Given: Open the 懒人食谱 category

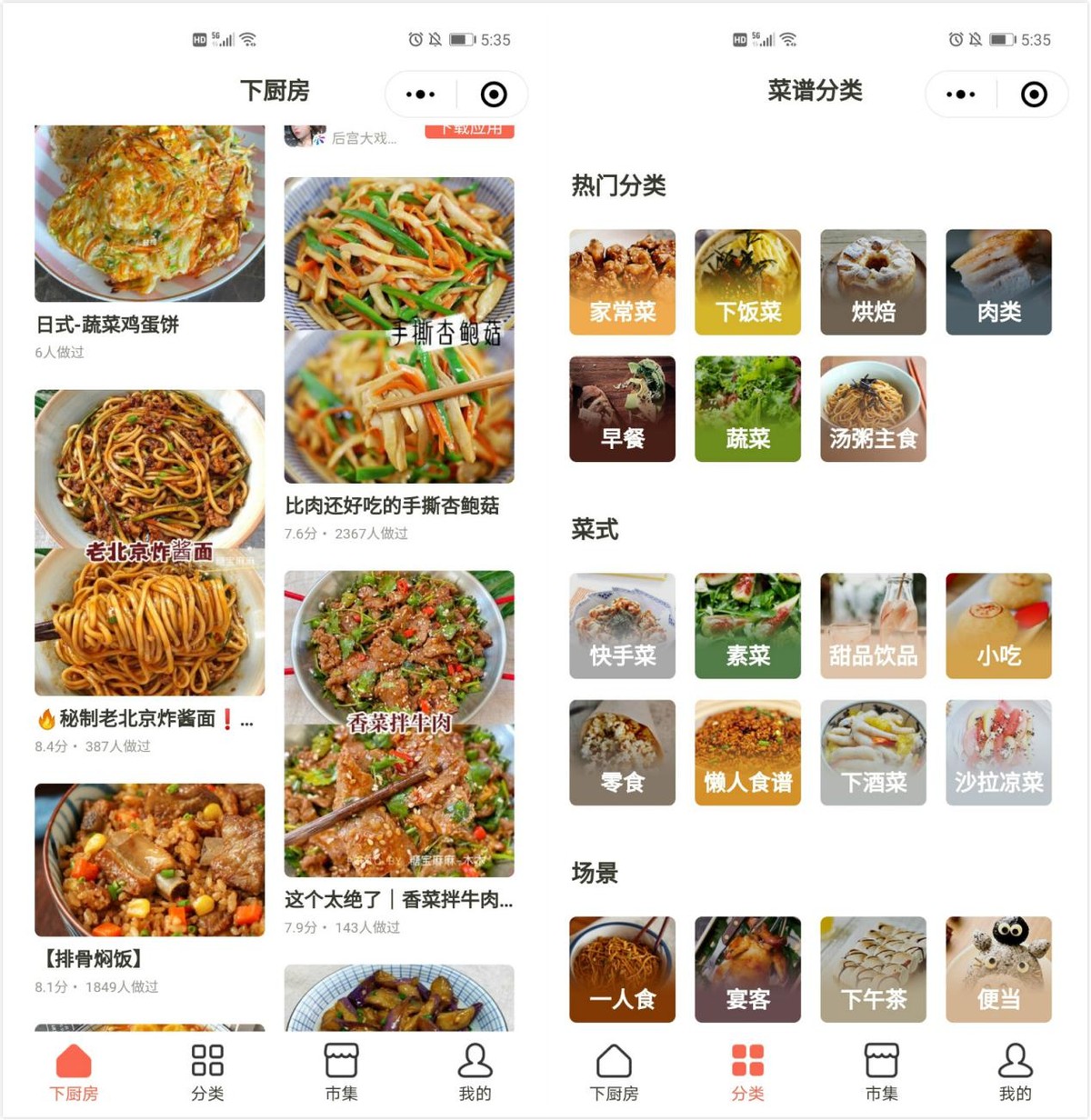Looking at the screenshot, I should pyautogui.click(x=747, y=752).
